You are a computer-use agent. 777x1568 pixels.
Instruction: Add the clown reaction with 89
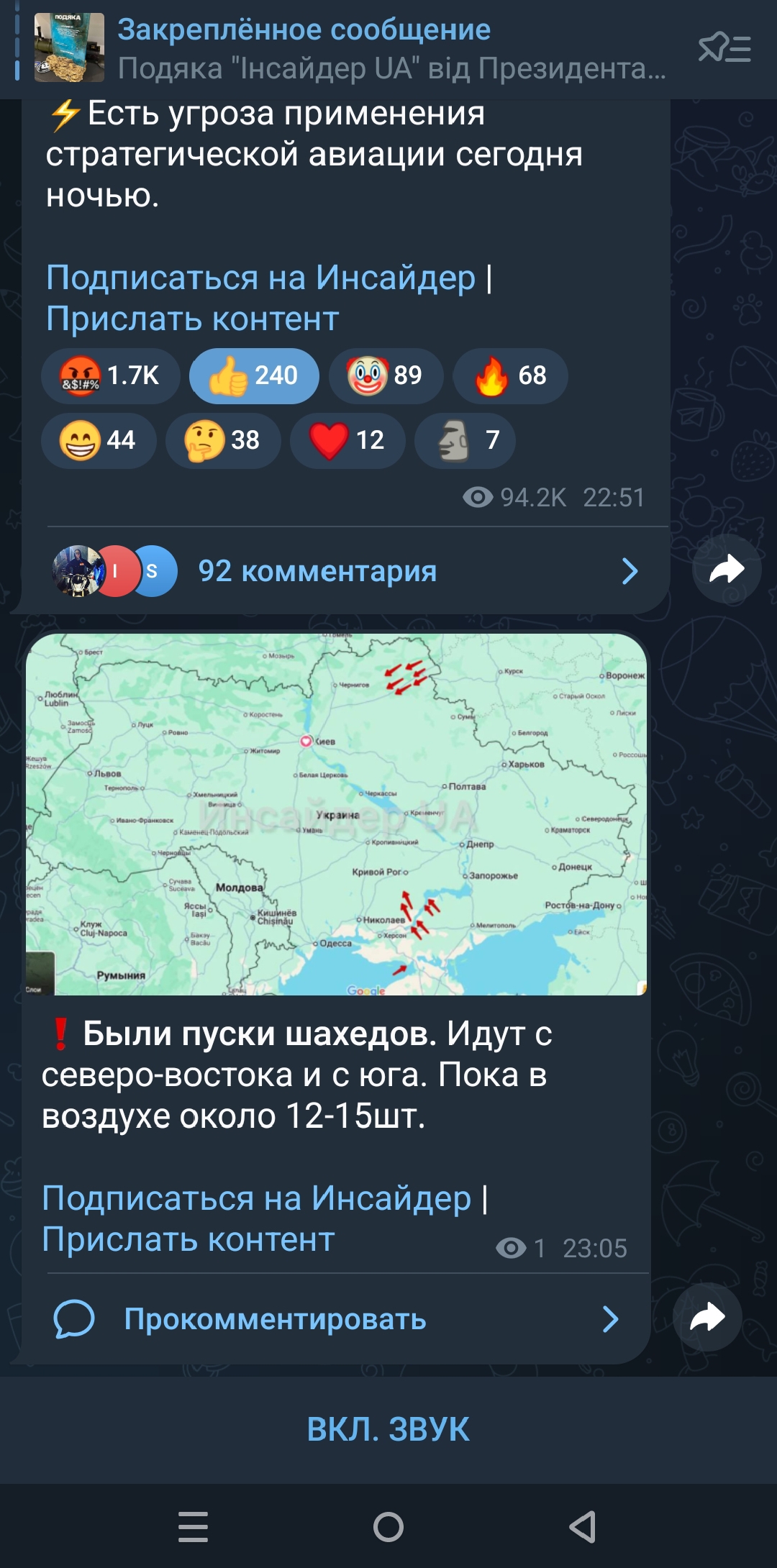click(386, 376)
